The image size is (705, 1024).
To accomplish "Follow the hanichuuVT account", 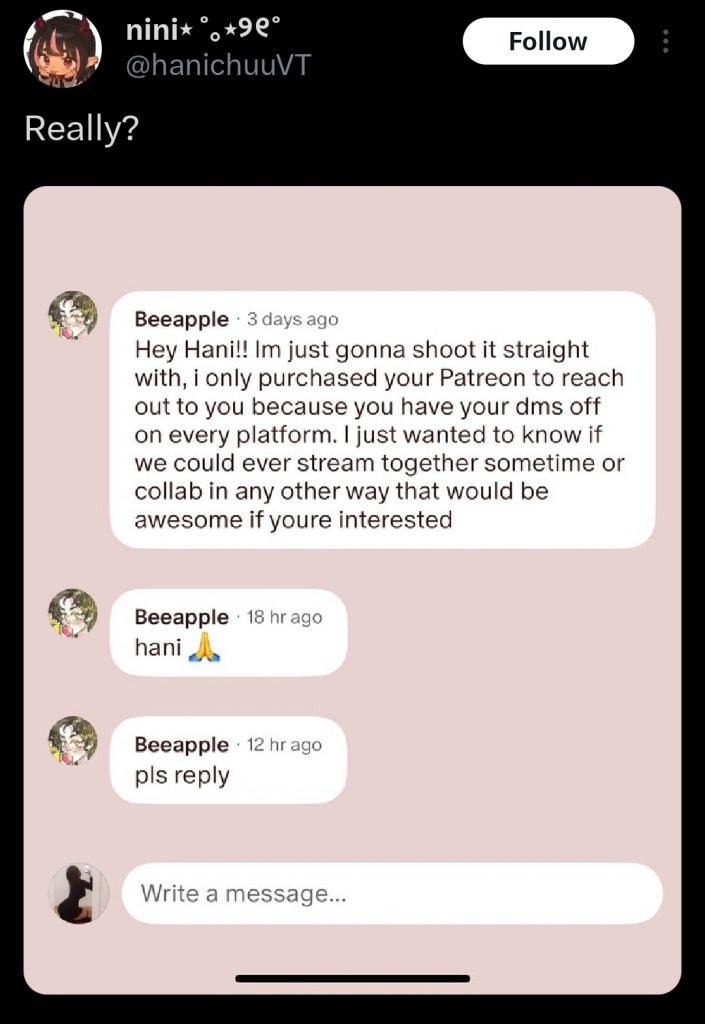I will (x=548, y=42).
